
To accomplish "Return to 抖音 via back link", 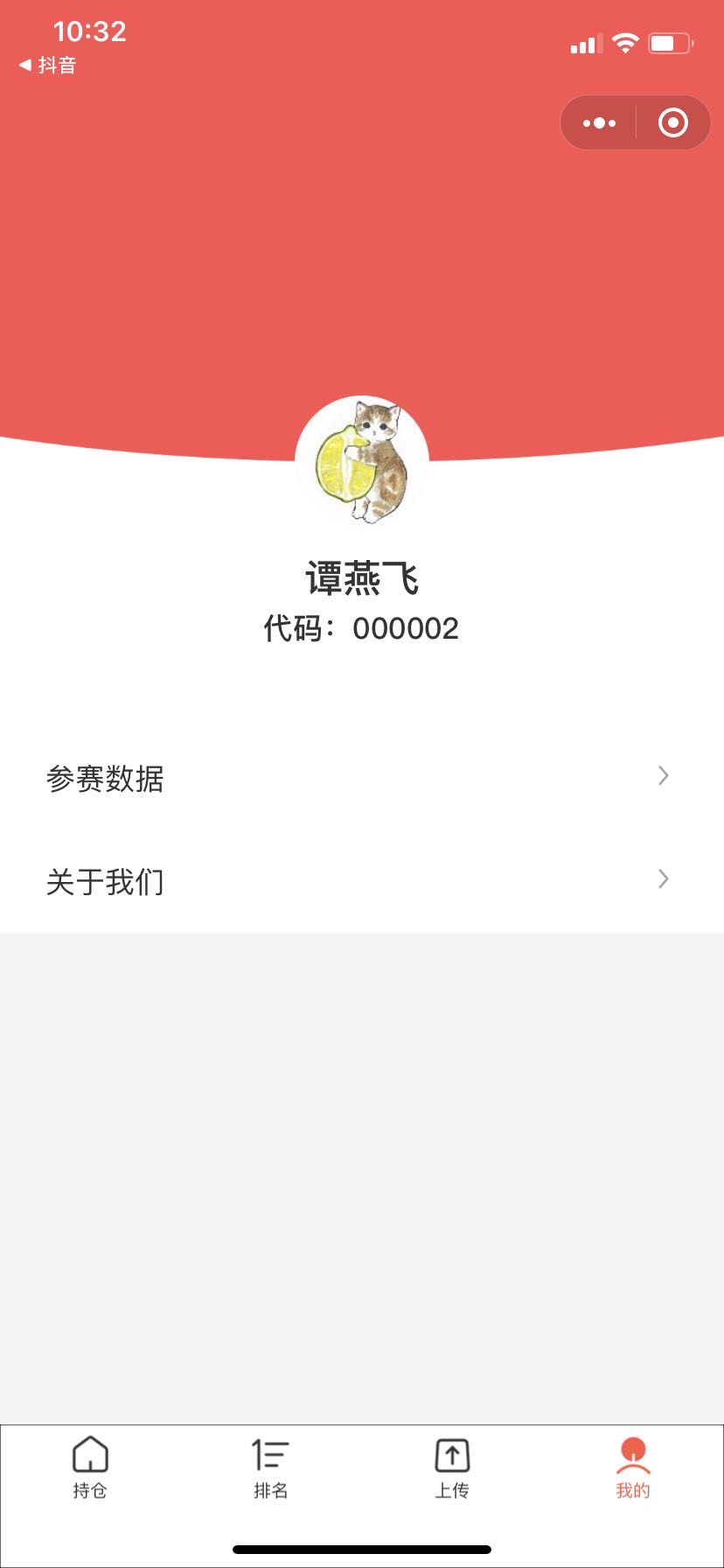I will click(48, 66).
